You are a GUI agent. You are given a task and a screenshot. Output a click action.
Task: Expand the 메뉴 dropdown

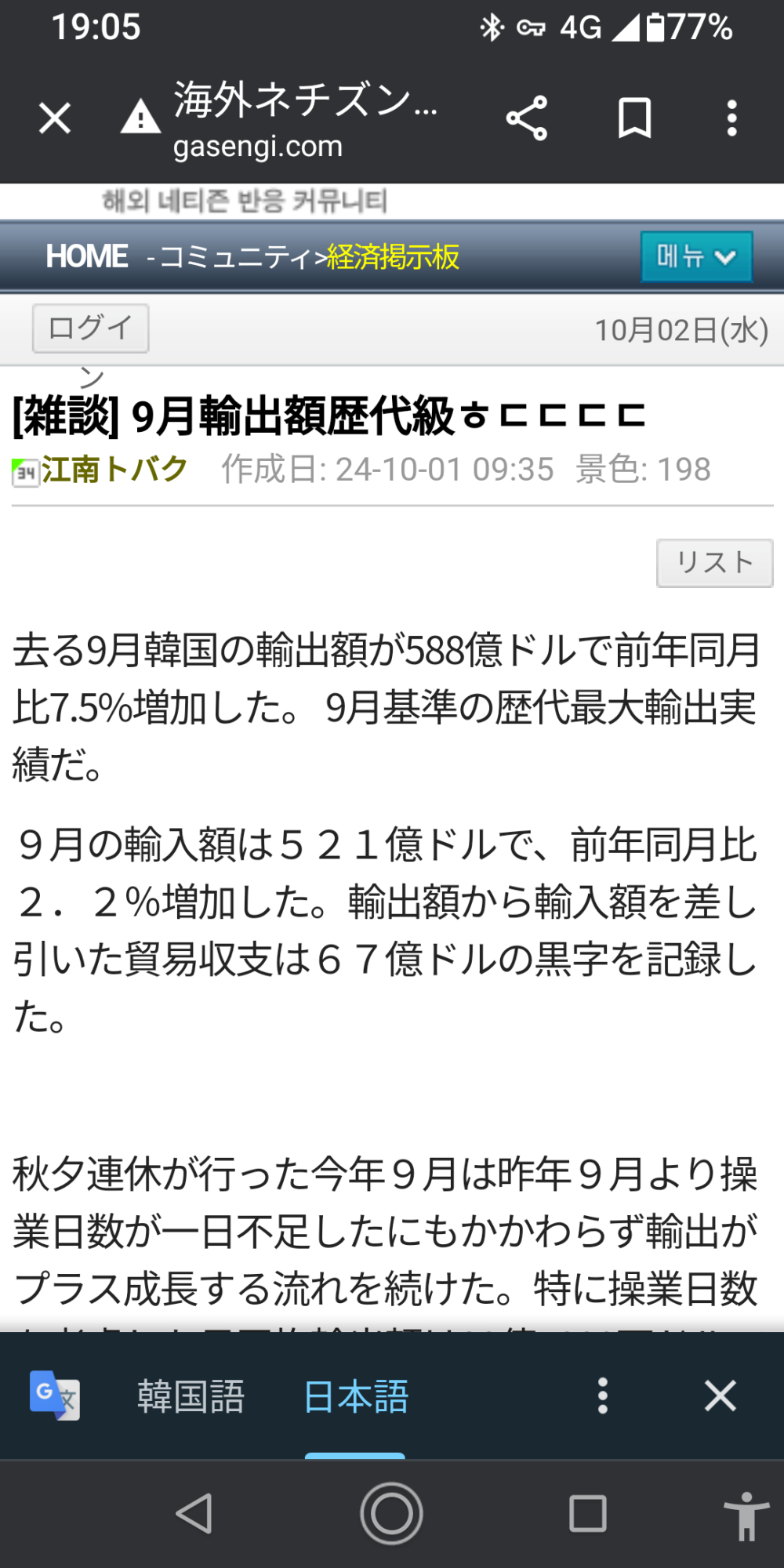(x=696, y=256)
